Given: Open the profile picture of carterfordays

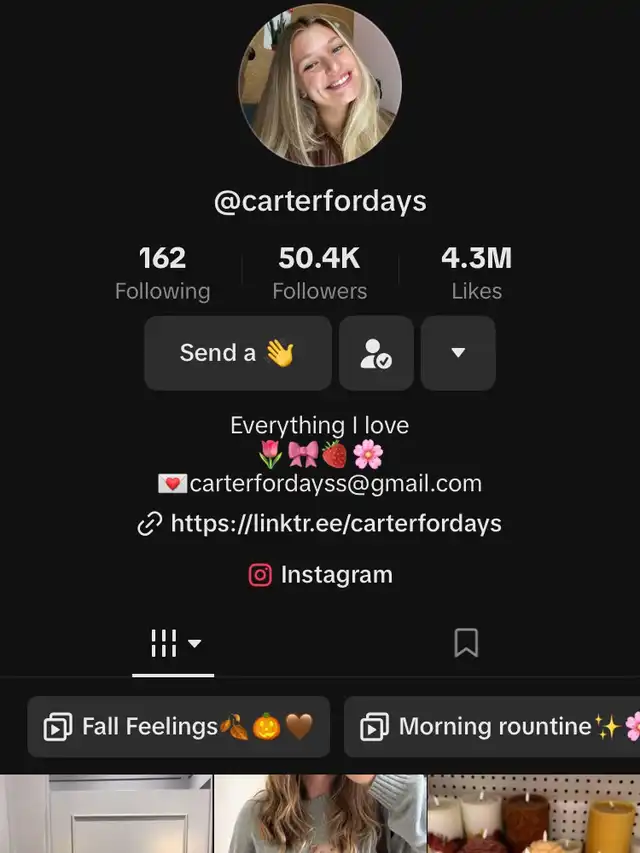Looking at the screenshot, I should 320,84.
